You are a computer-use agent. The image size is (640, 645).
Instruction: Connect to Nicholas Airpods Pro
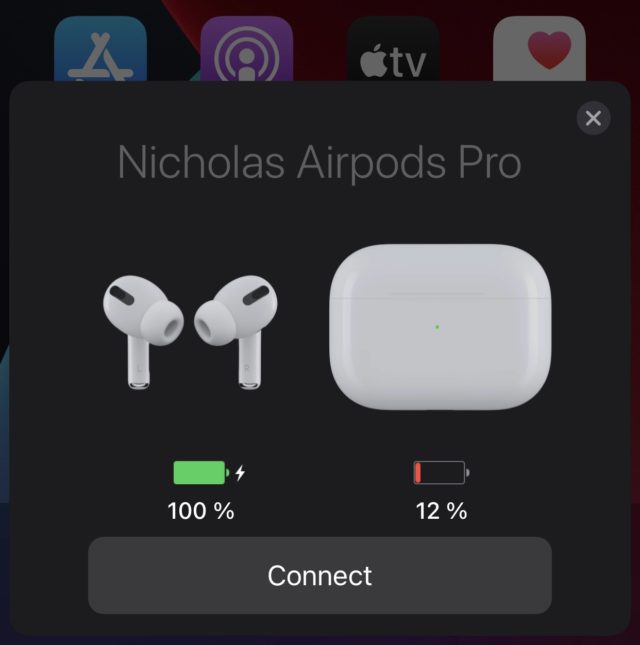320,575
